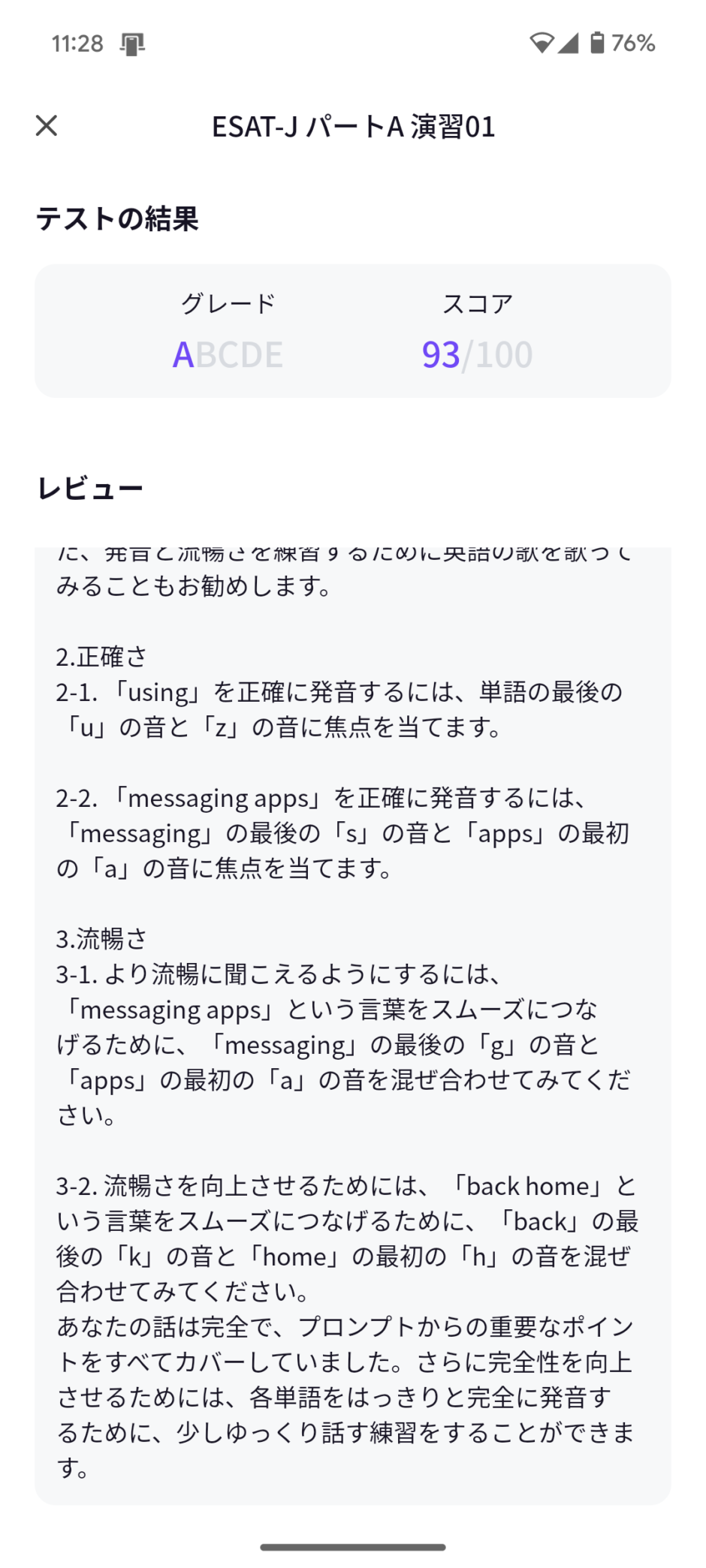Viewport: 706px width, 1568px height.
Task: Open the ESAT-J パートA 演習01 title
Action: click(x=353, y=126)
